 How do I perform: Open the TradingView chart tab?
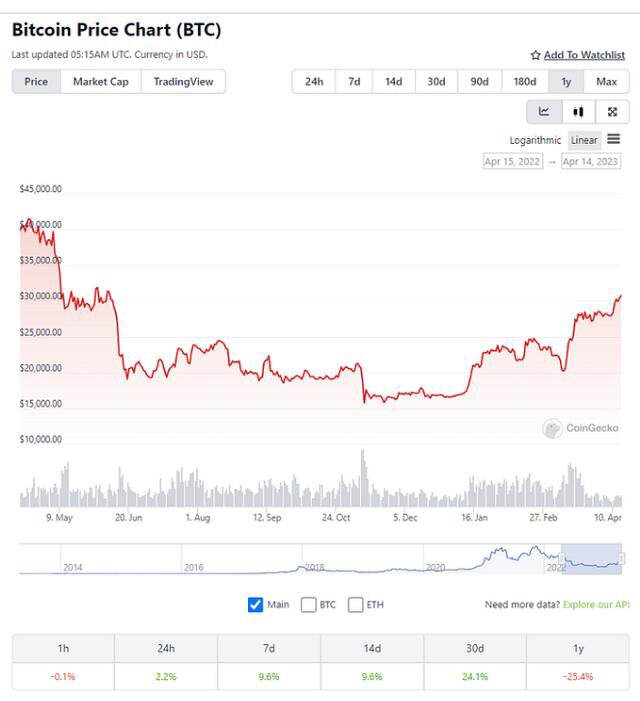coord(183,82)
